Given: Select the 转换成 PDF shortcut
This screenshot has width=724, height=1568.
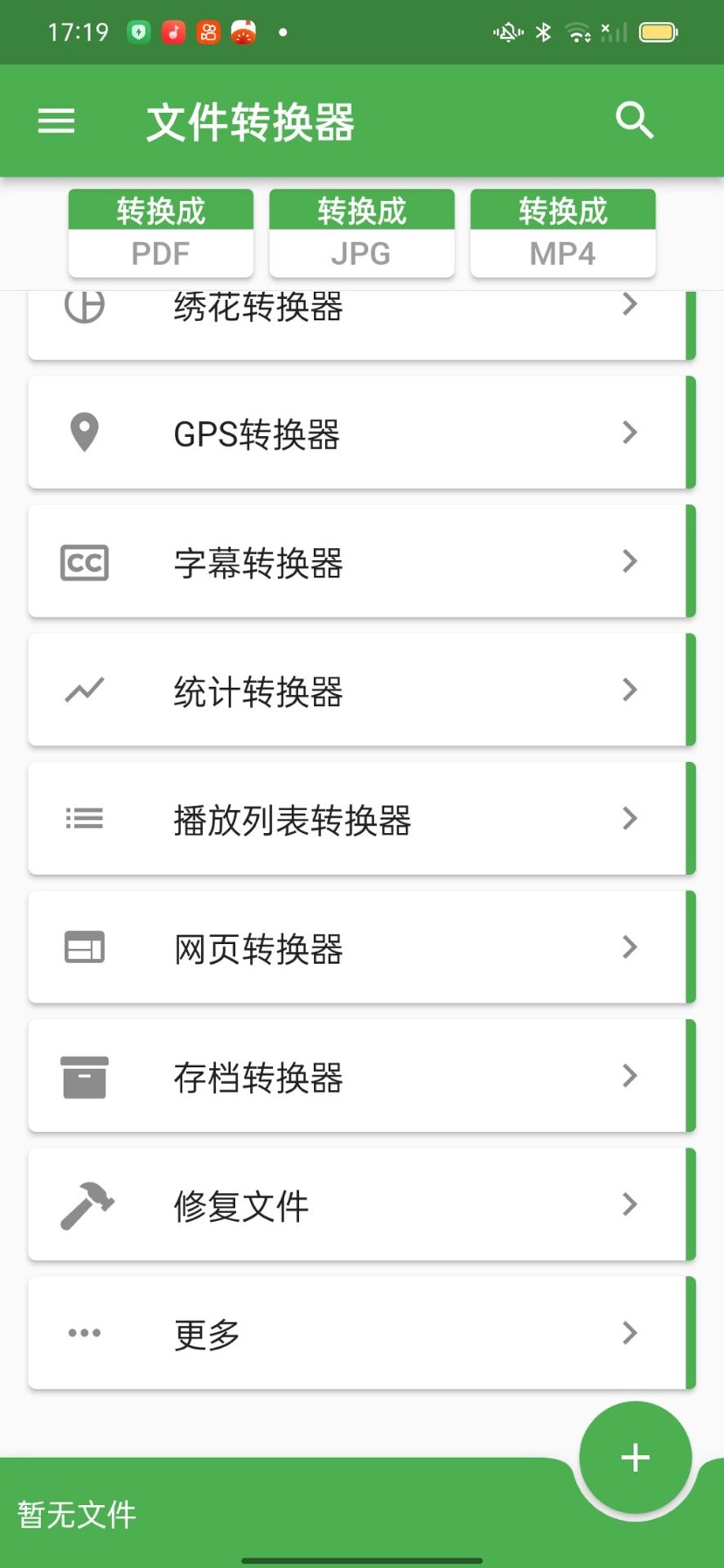Looking at the screenshot, I should click(161, 233).
